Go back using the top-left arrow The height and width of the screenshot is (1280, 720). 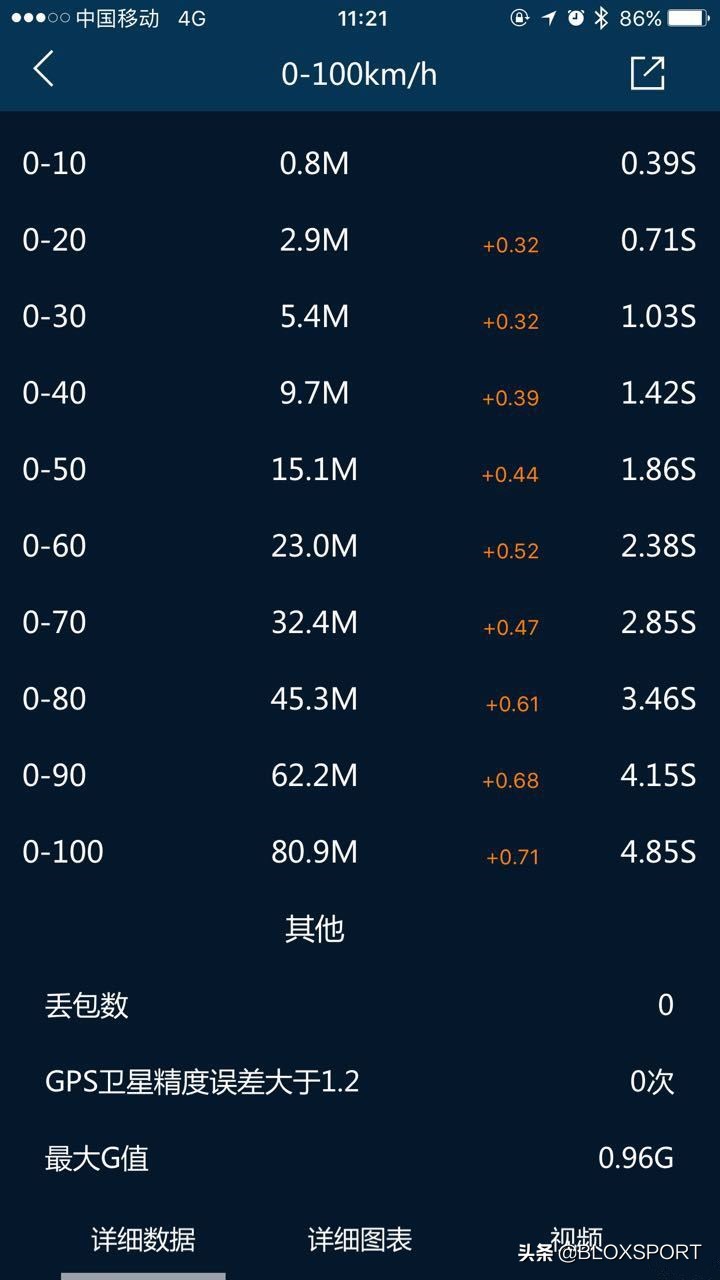(43, 70)
